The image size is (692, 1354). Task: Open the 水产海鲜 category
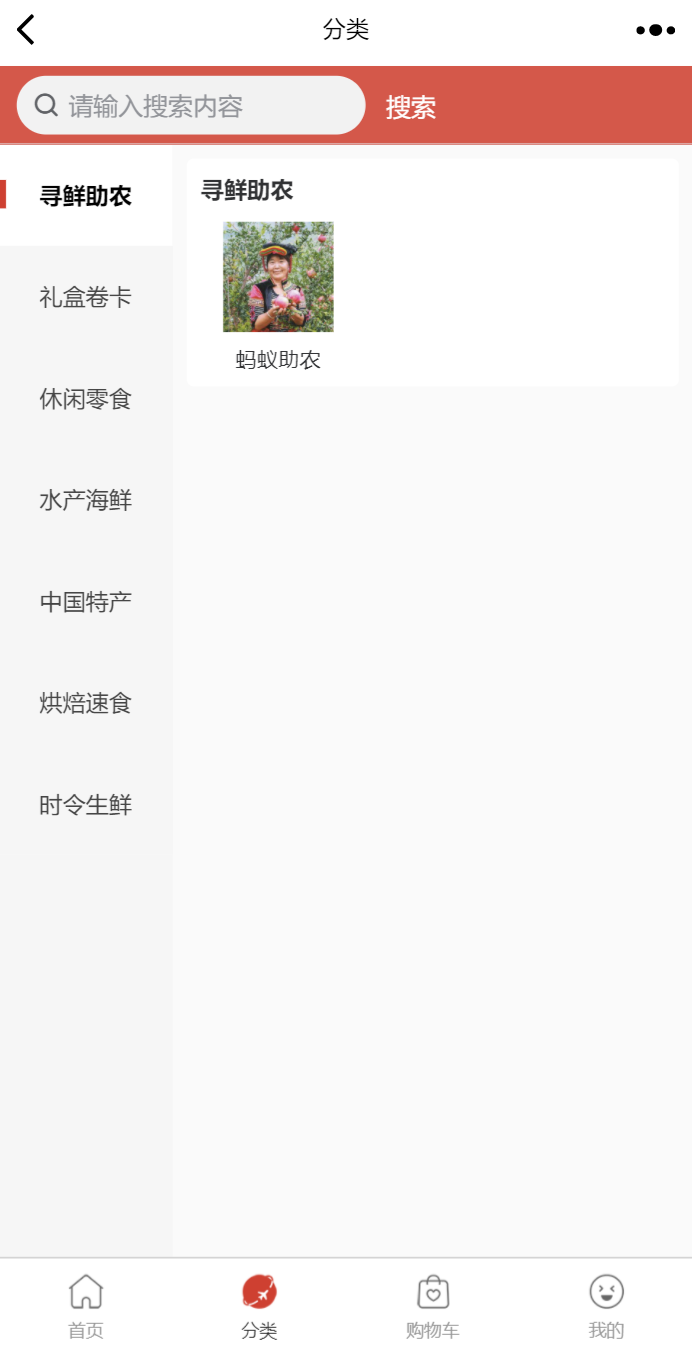point(86,500)
